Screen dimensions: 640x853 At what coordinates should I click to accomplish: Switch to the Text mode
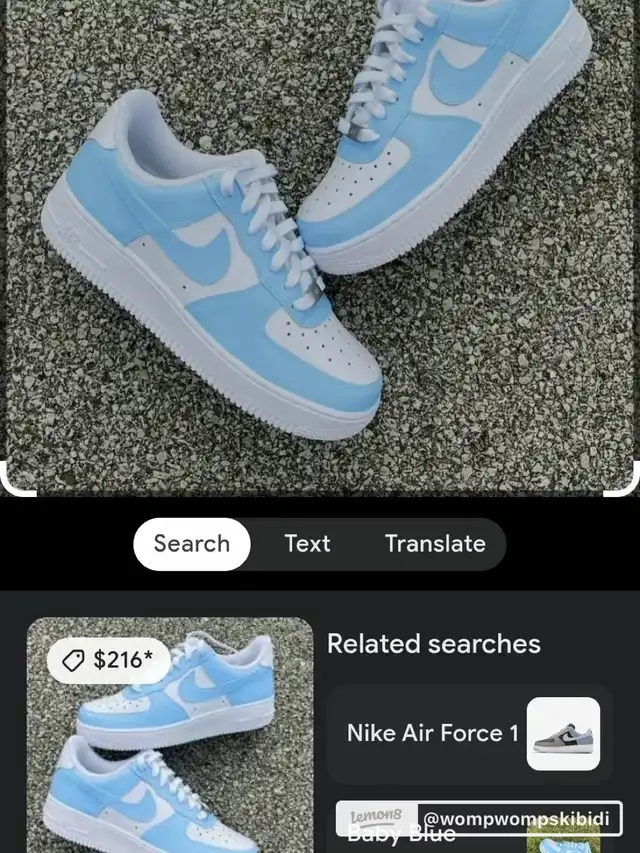pyautogui.click(x=307, y=544)
